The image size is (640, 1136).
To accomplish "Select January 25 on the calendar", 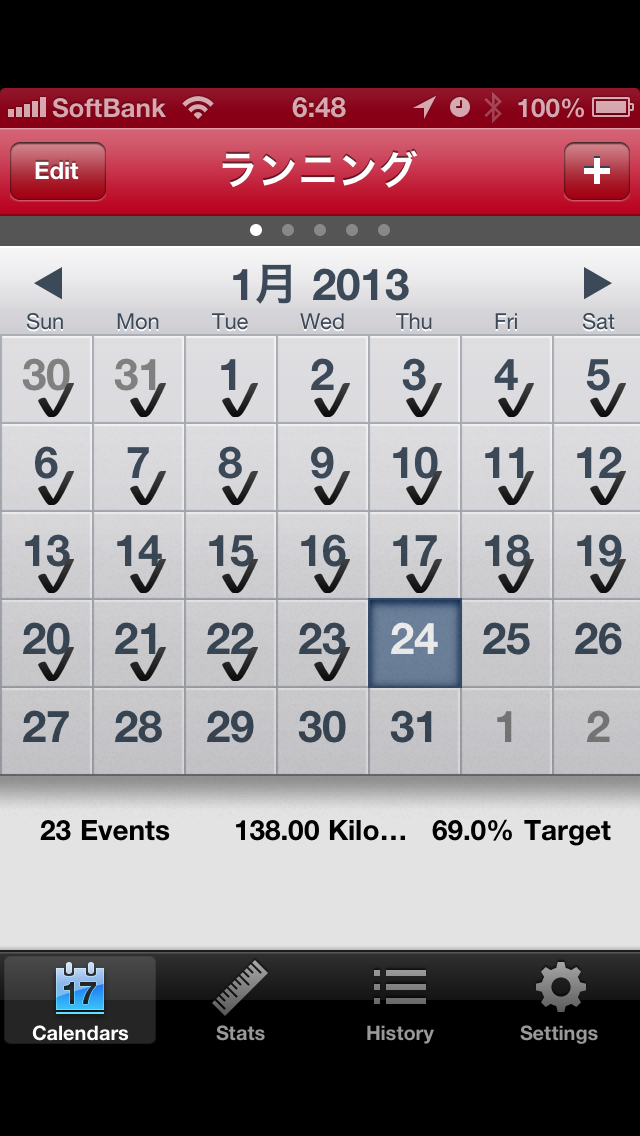I will (x=506, y=643).
